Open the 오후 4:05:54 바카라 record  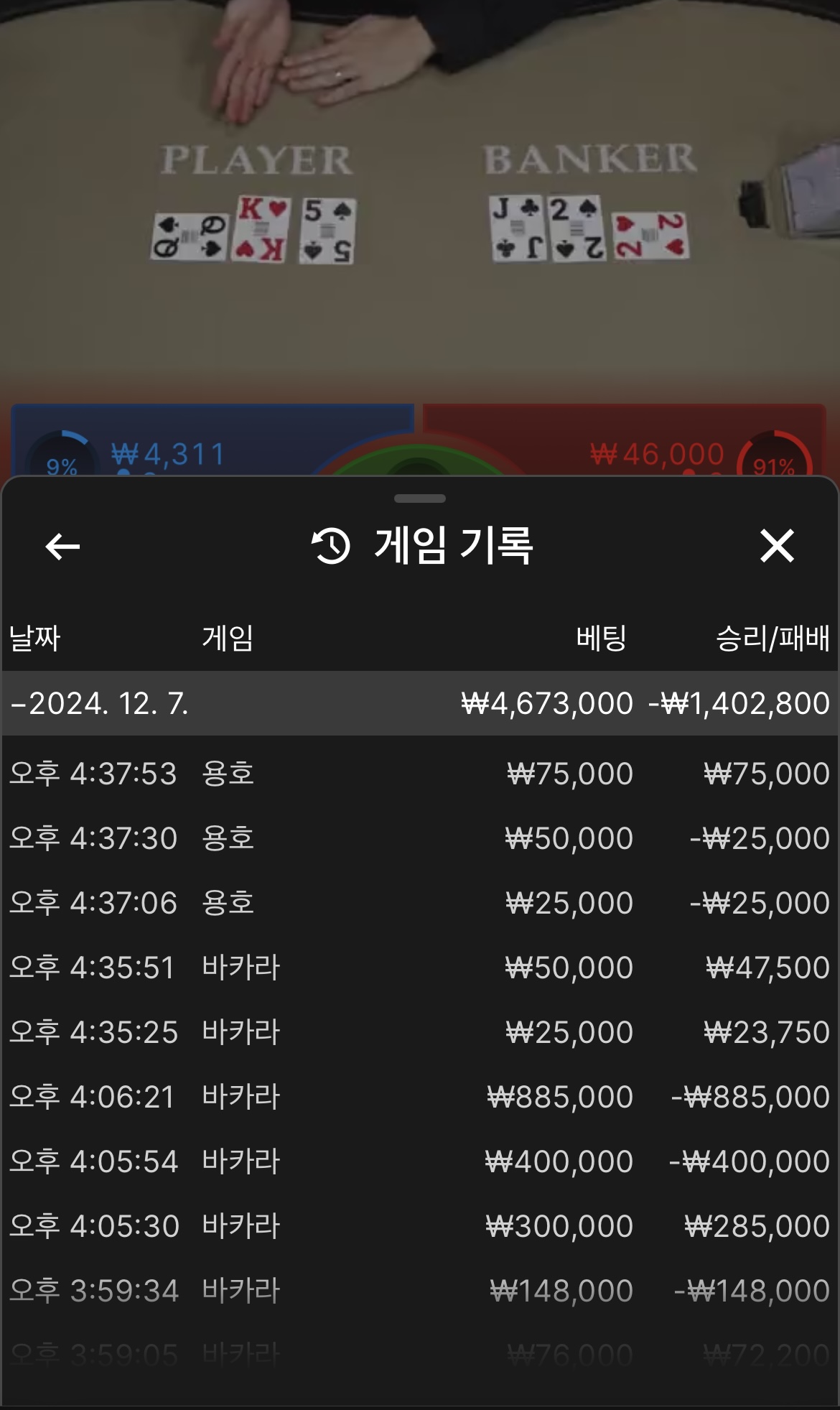(419, 1161)
